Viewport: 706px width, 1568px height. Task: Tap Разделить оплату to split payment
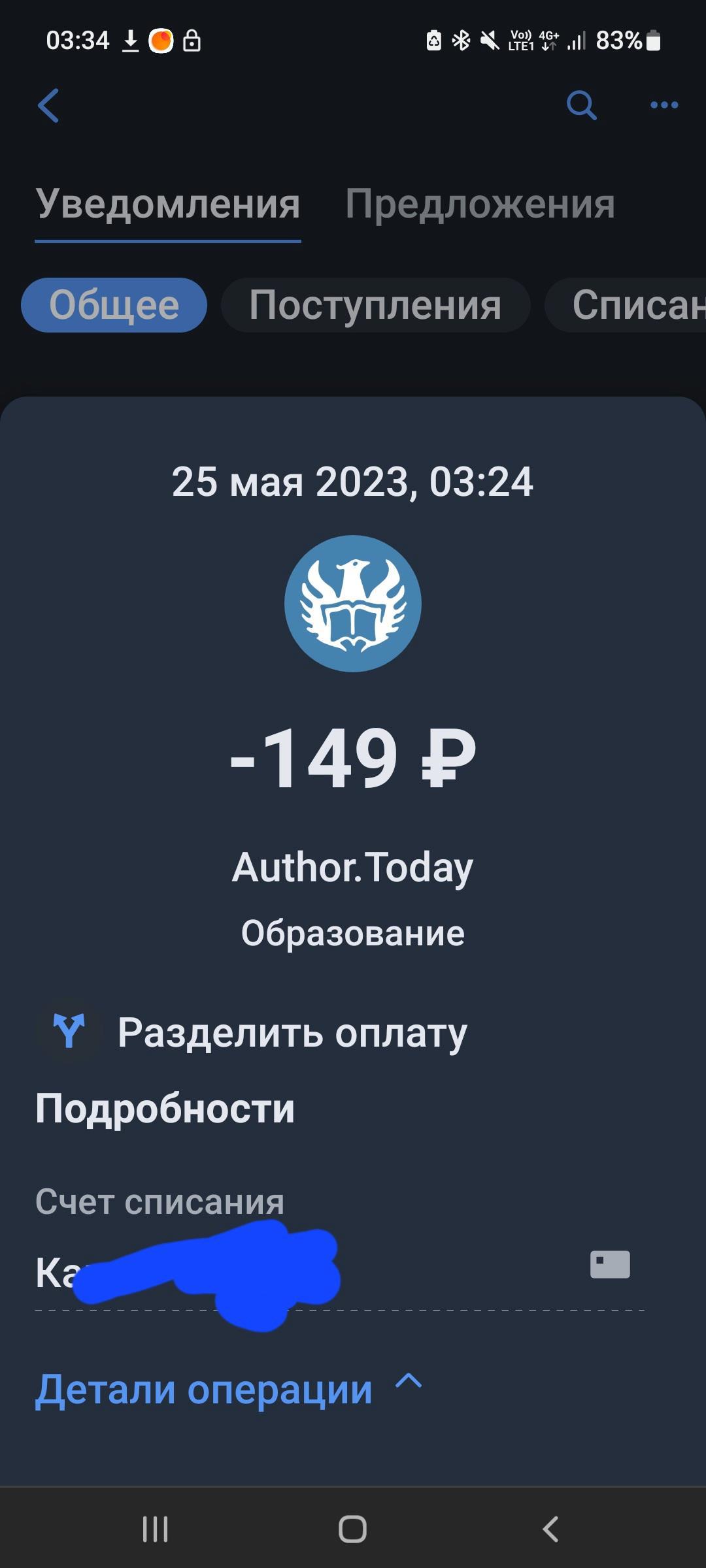tap(292, 1033)
